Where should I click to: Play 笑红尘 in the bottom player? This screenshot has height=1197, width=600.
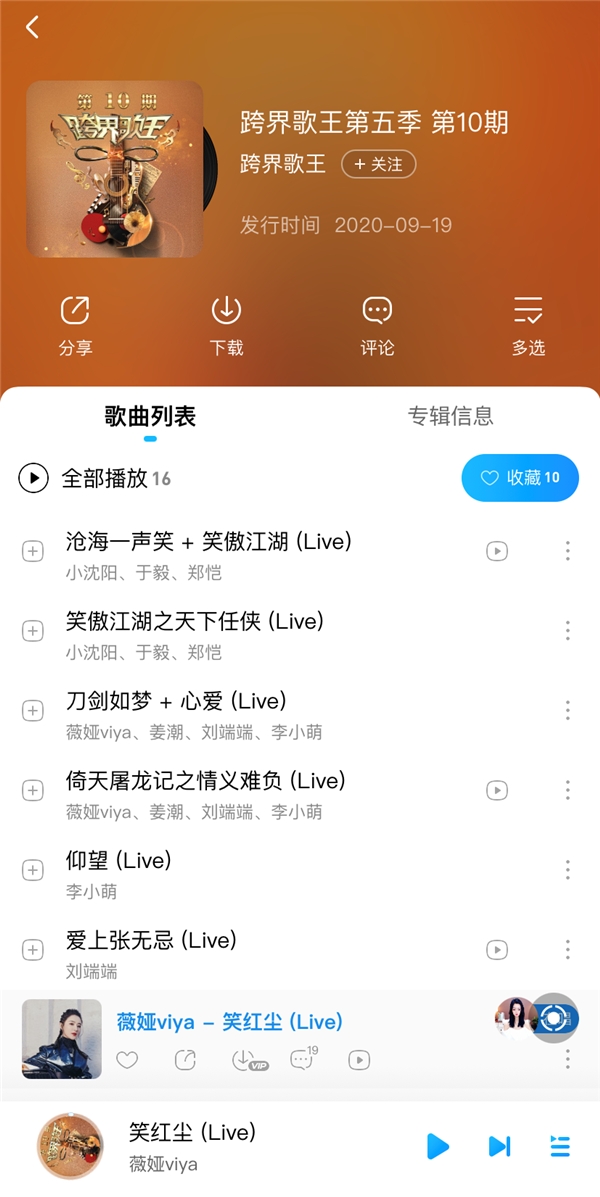coord(437,1146)
